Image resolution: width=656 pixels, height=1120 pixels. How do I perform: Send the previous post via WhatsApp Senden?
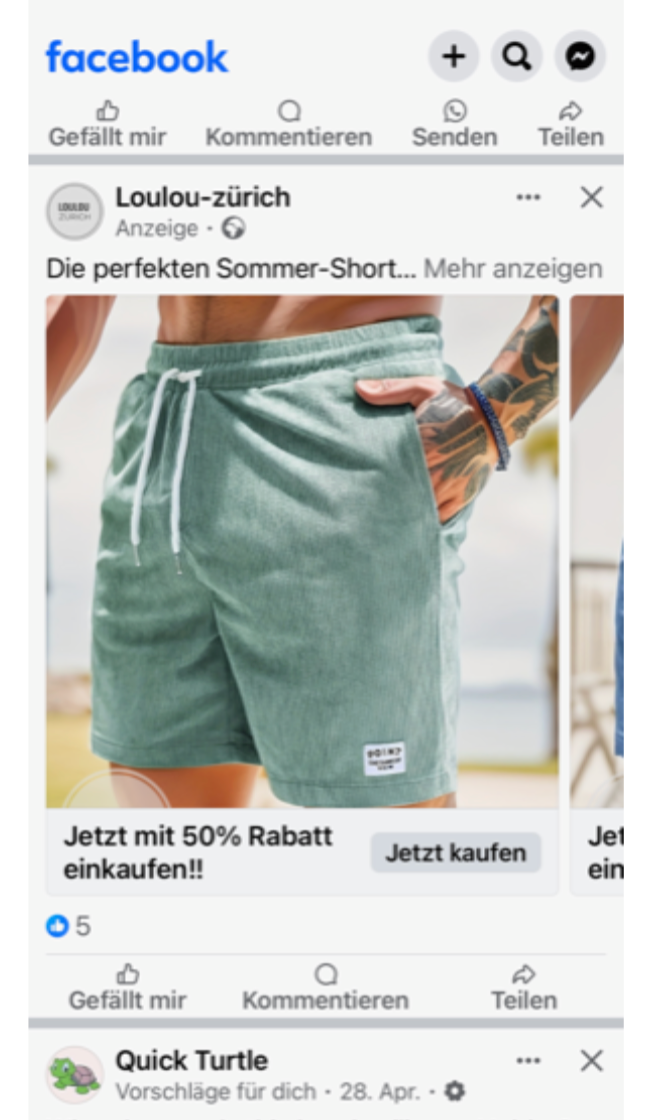pos(454,124)
